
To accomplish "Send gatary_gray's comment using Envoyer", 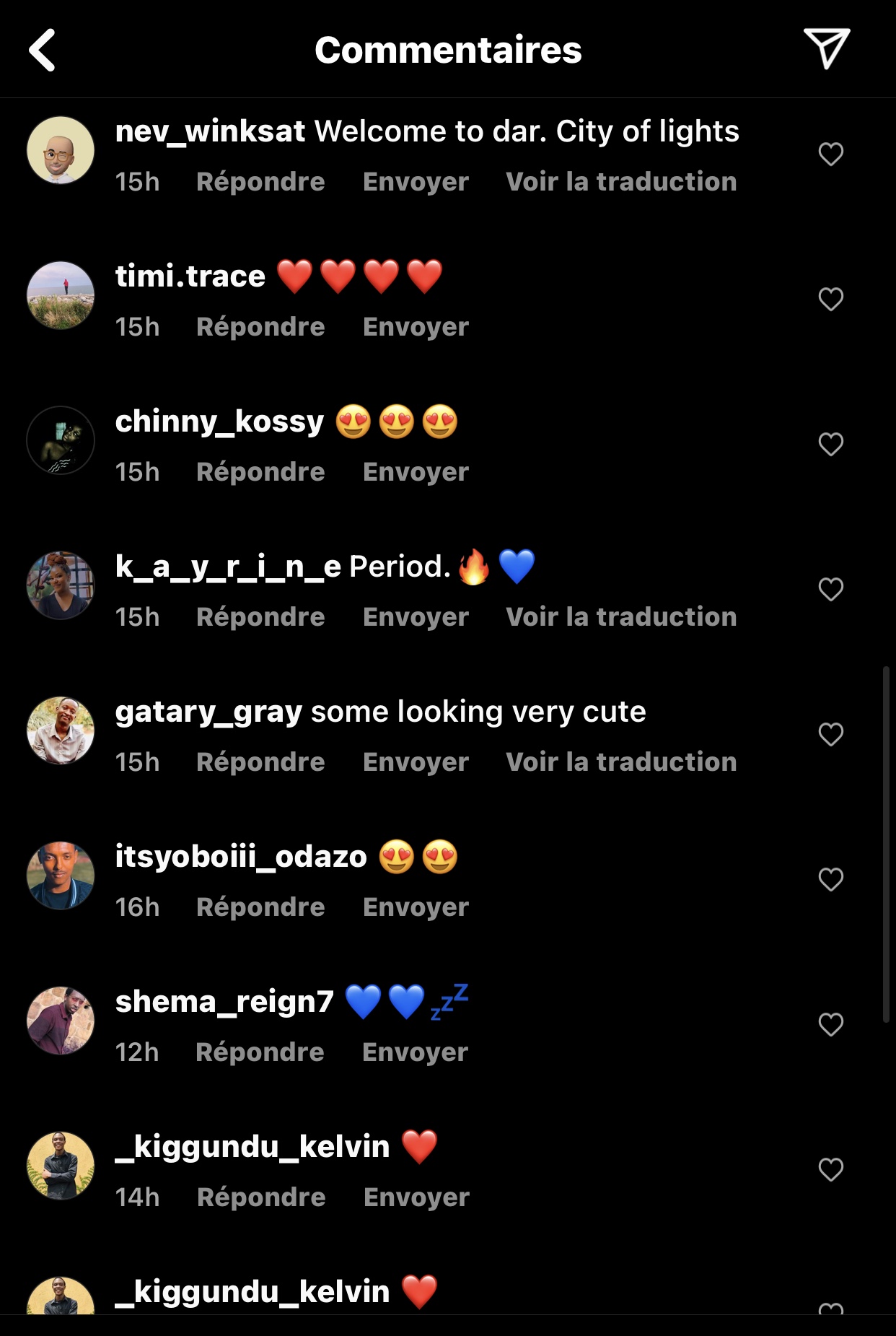I will tap(416, 762).
